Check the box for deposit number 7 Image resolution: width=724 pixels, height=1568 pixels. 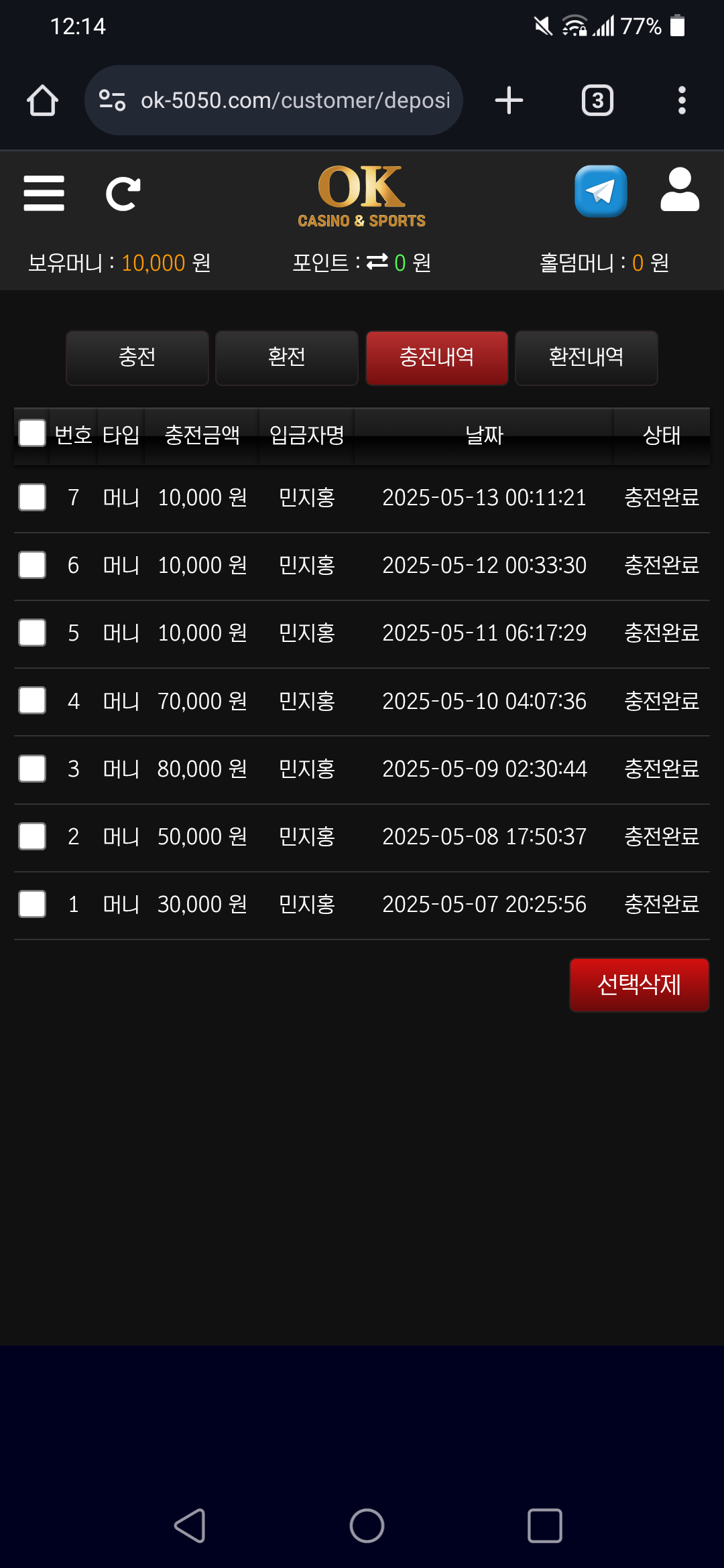point(32,498)
